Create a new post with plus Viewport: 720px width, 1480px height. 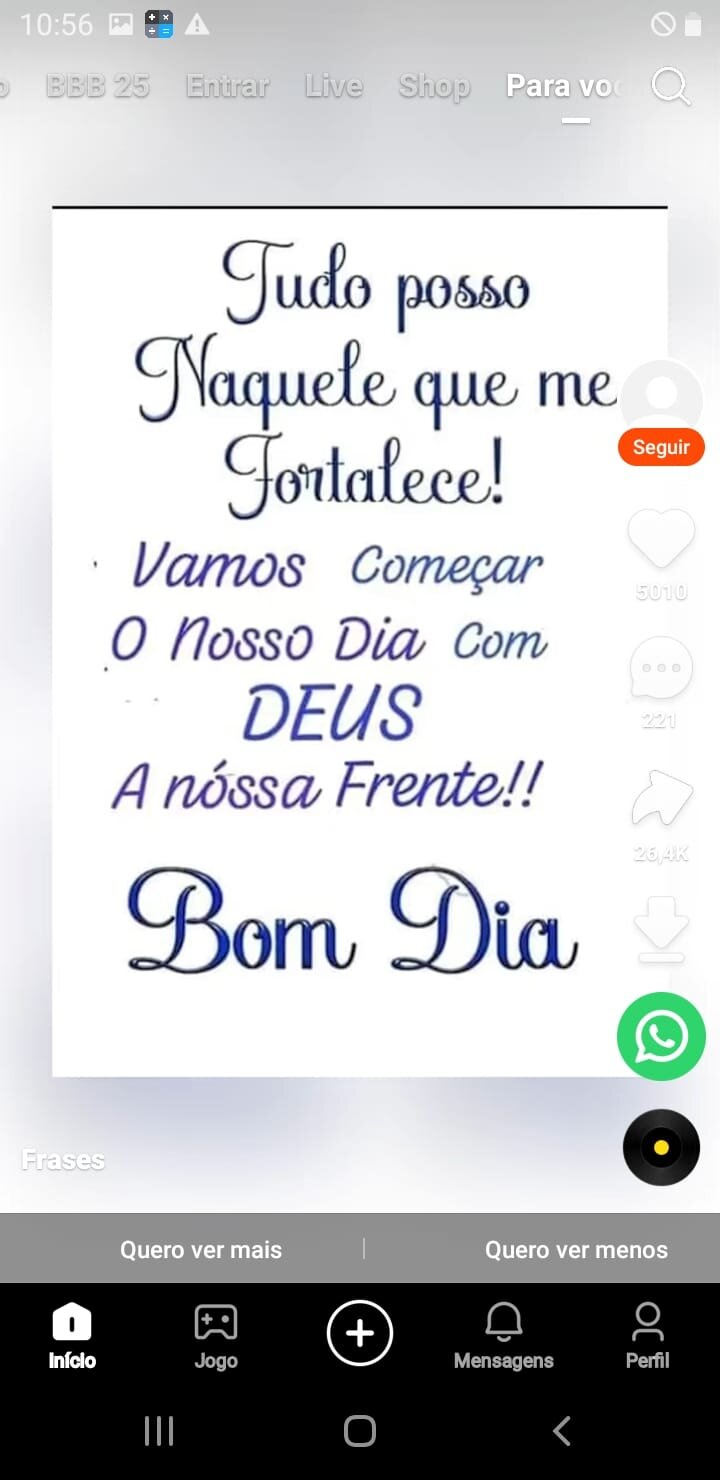click(x=360, y=1333)
